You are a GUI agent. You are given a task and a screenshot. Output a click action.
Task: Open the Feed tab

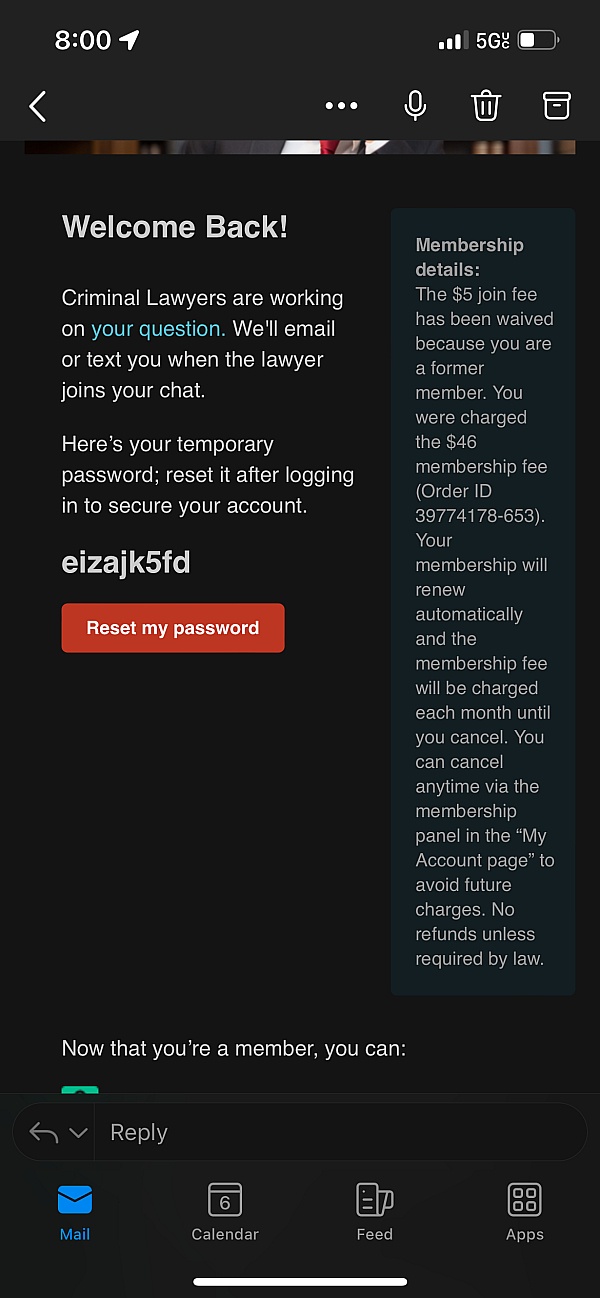pos(375,1211)
